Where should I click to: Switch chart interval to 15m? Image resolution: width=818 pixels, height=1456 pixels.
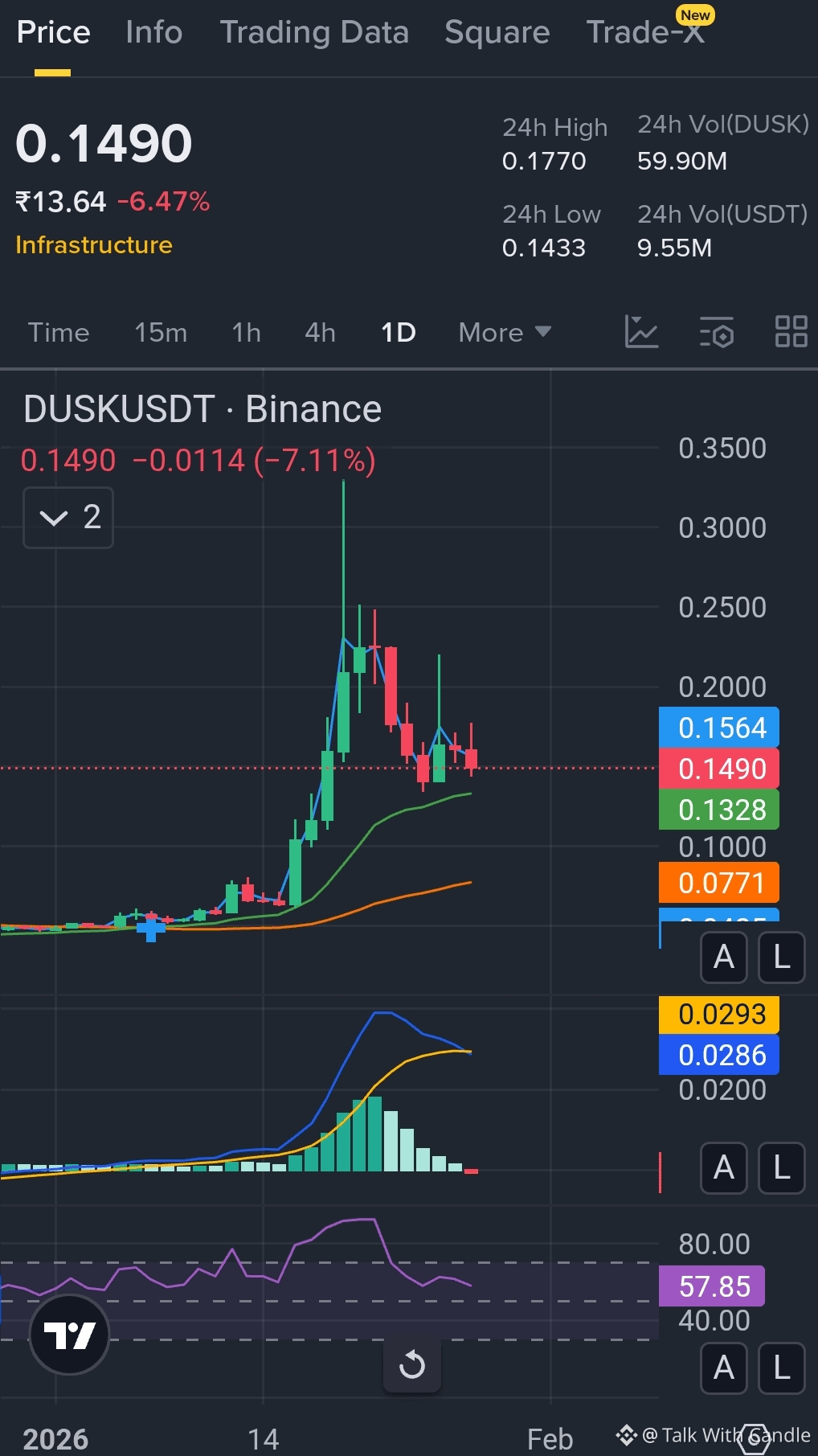pyautogui.click(x=161, y=332)
